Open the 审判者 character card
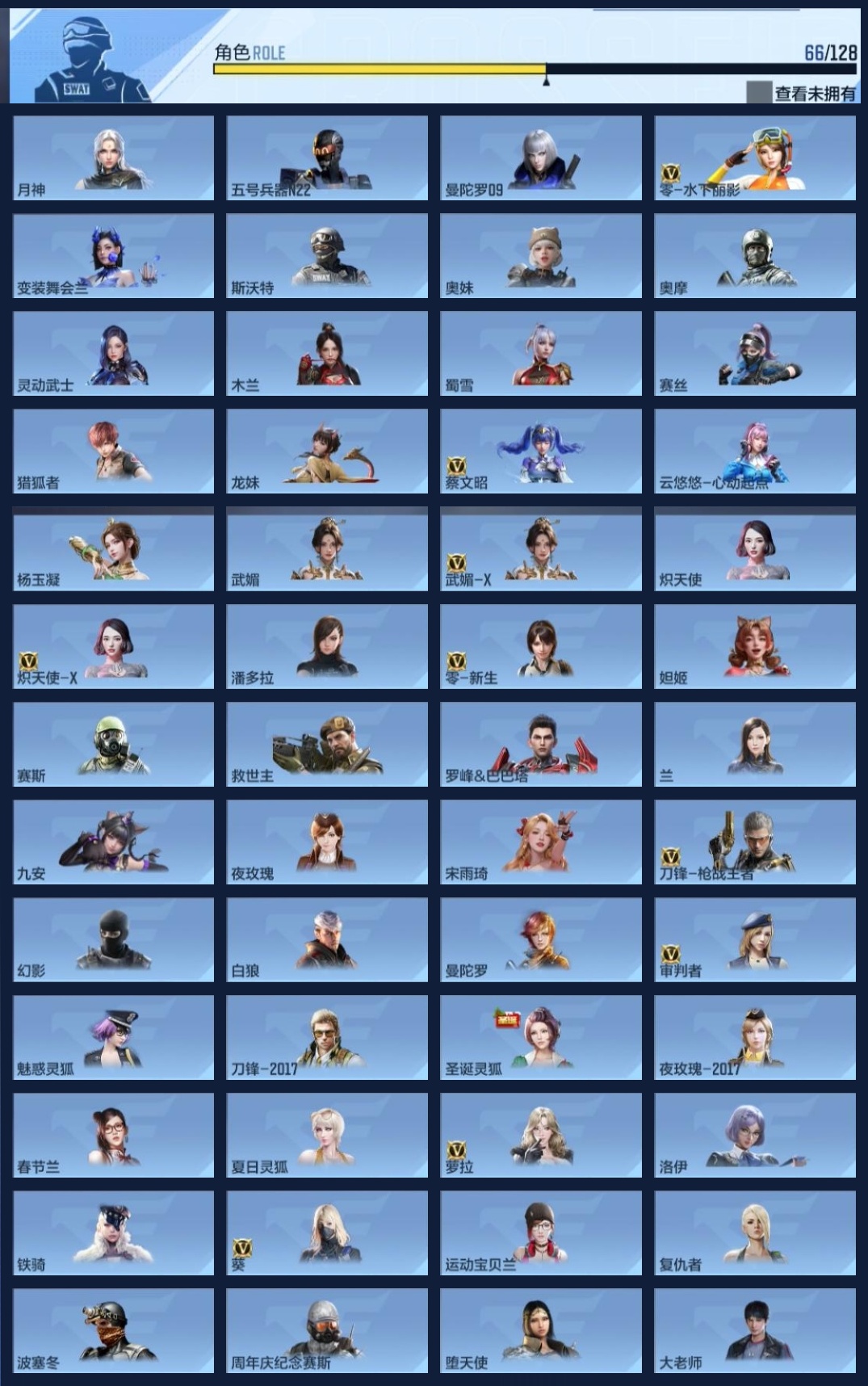The height and width of the screenshot is (1386, 868). click(755, 940)
